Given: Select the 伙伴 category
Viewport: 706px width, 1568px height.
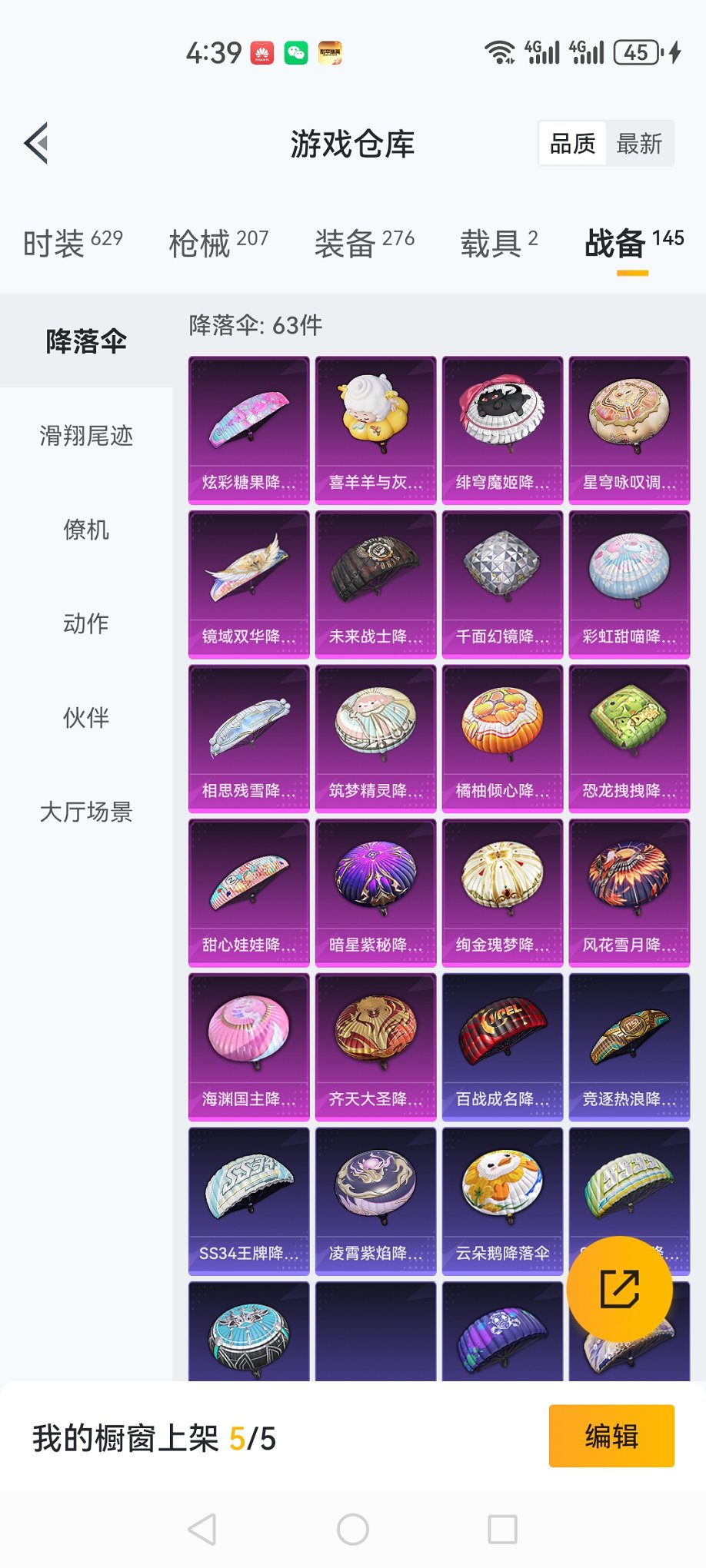Looking at the screenshot, I should 86,717.
